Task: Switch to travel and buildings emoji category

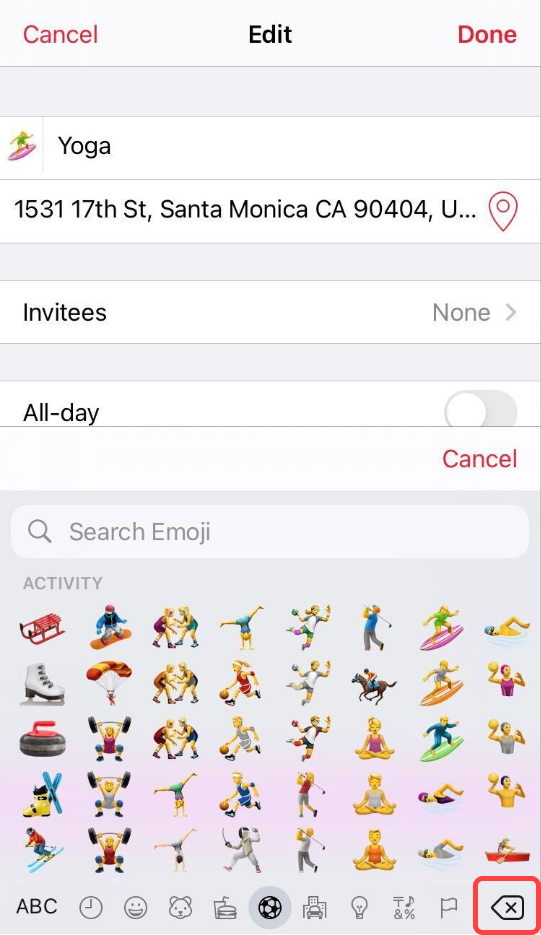Action: [314, 908]
